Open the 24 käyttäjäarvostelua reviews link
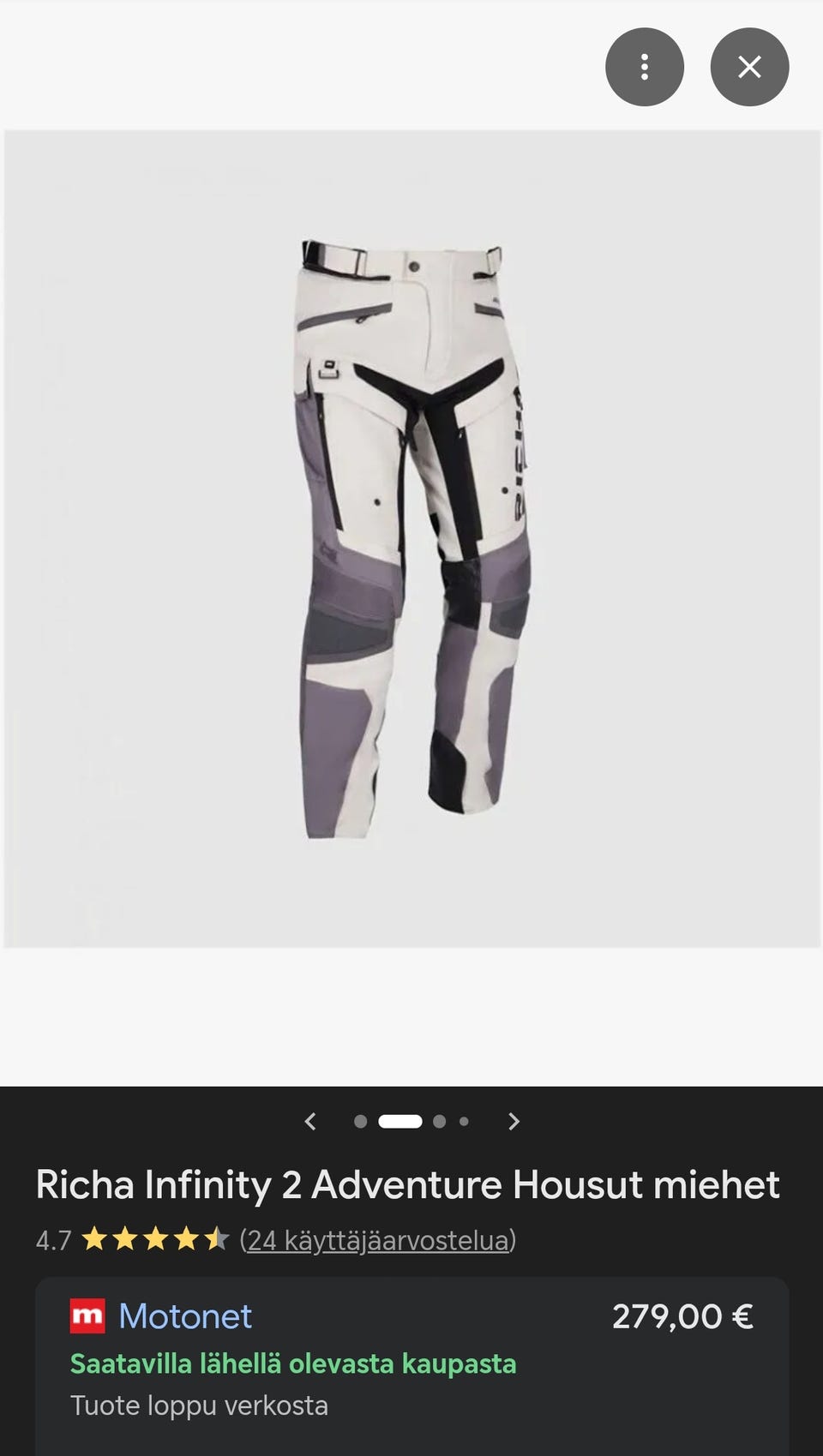The image size is (823, 1456). [x=377, y=1240]
